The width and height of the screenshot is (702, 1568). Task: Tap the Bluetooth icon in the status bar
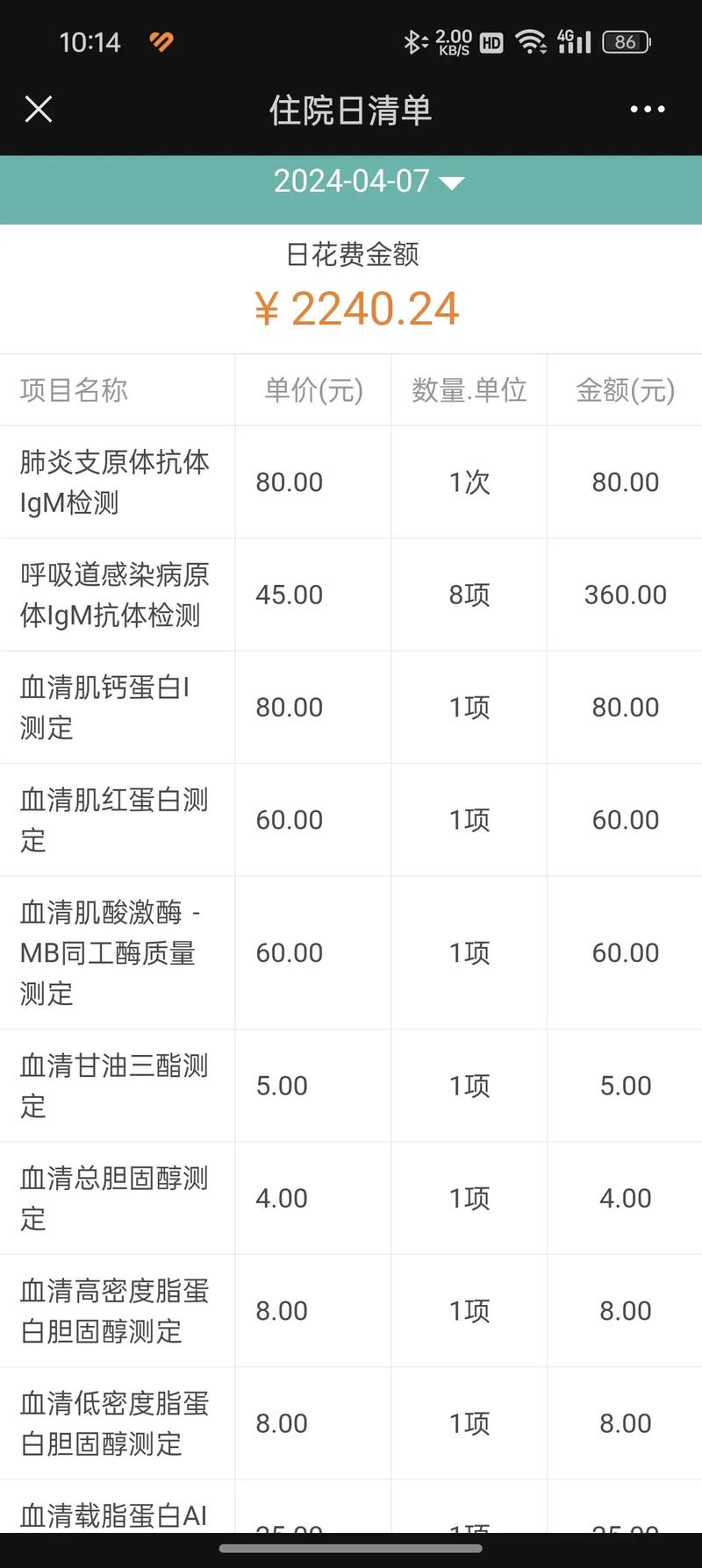pos(412,40)
